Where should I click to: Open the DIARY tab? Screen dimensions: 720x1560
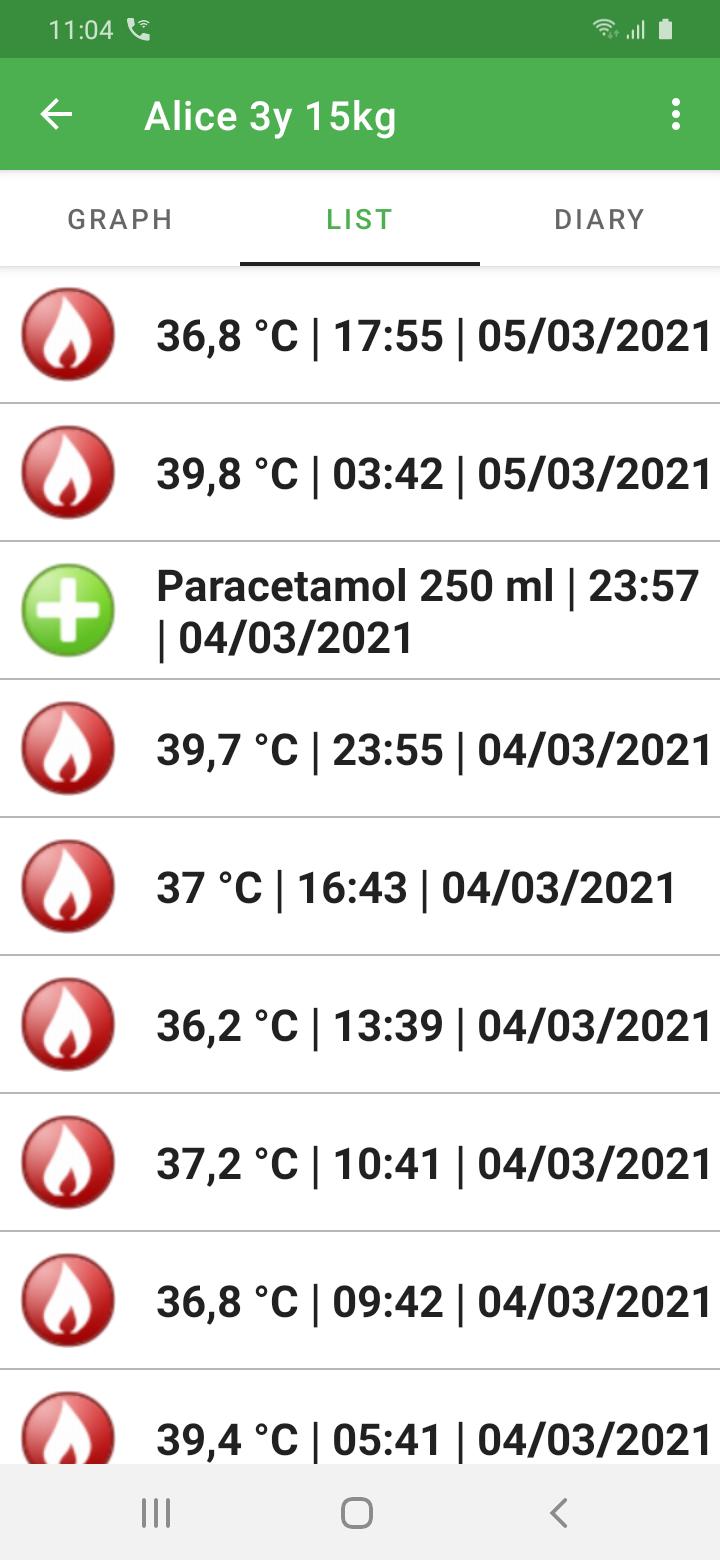pos(598,218)
